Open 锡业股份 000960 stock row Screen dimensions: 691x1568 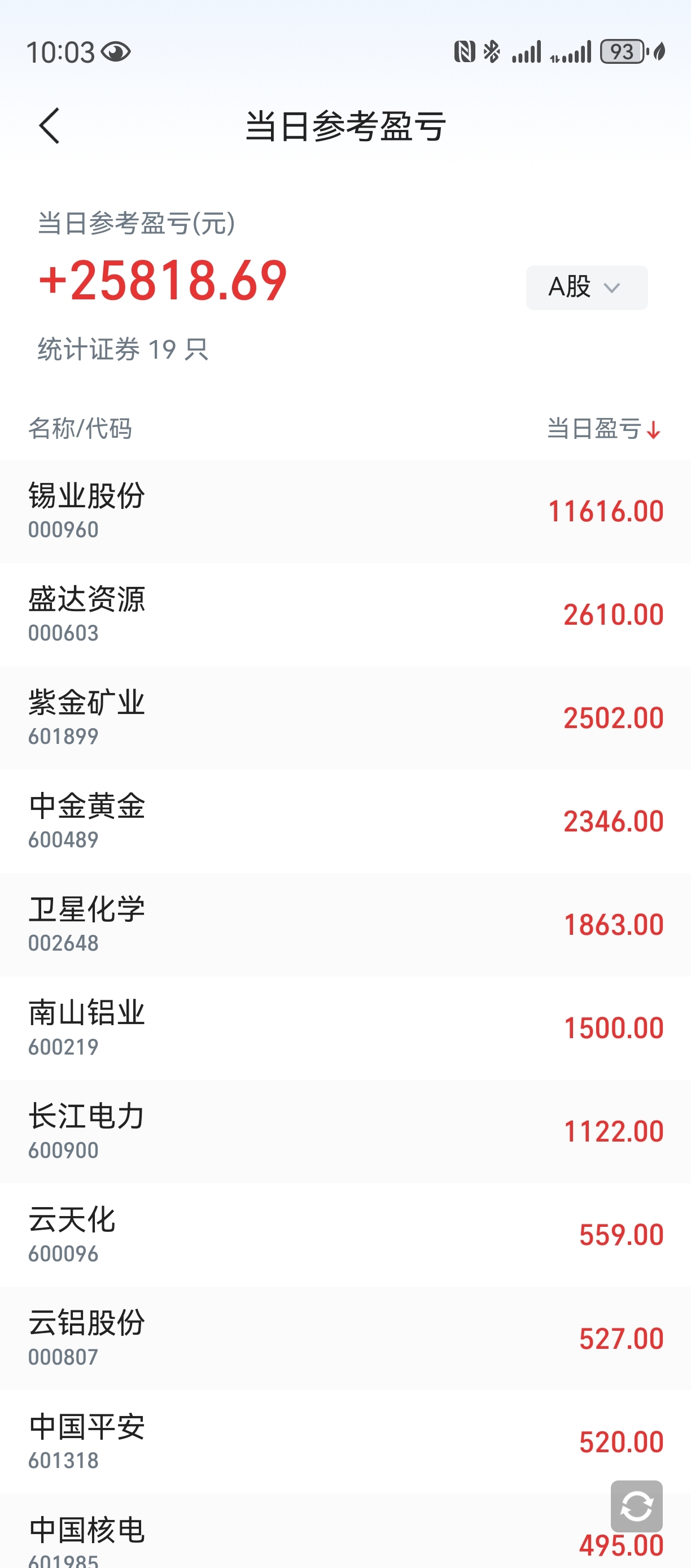(345, 511)
